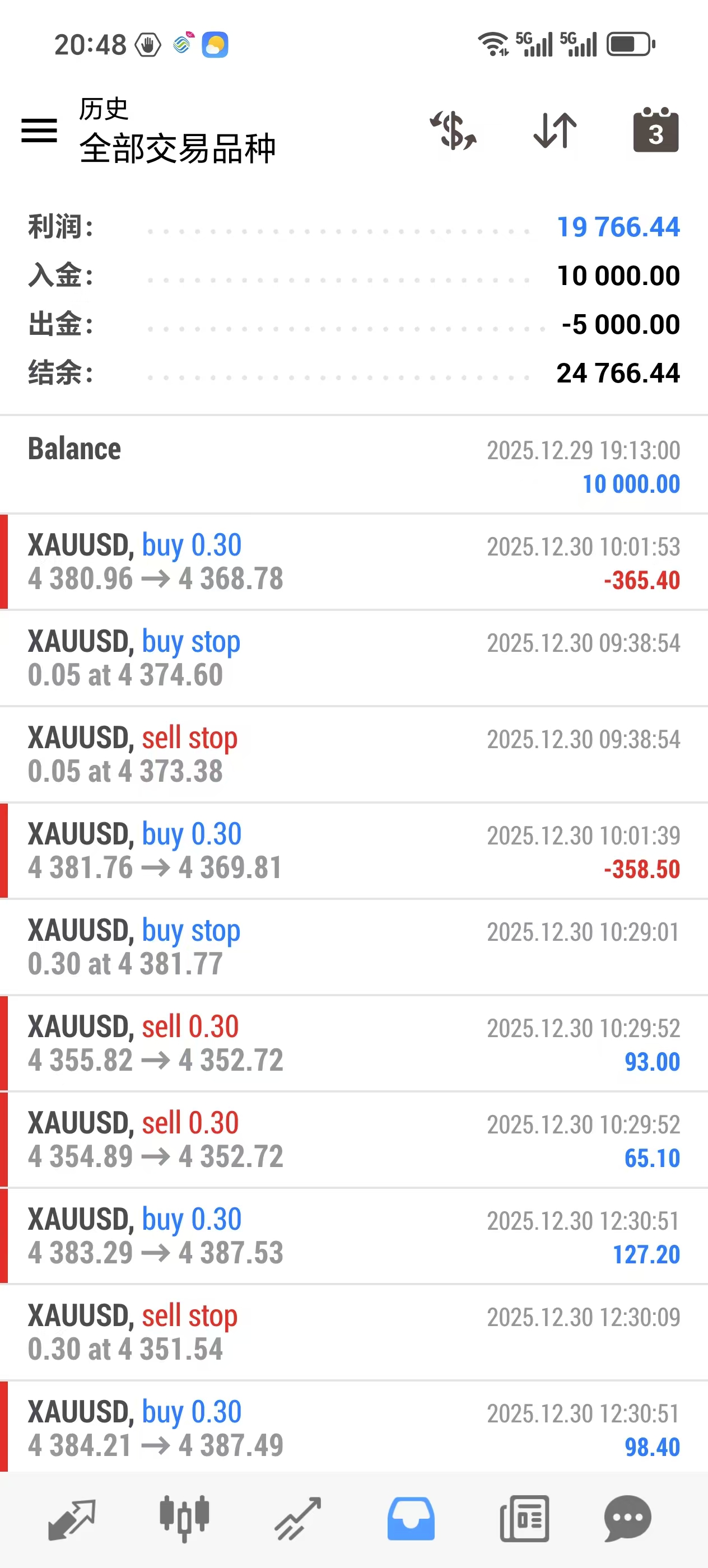Image resolution: width=708 pixels, height=1568 pixels.
Task: Expand the buy stop order at 4 381.77
Action: 353,946
